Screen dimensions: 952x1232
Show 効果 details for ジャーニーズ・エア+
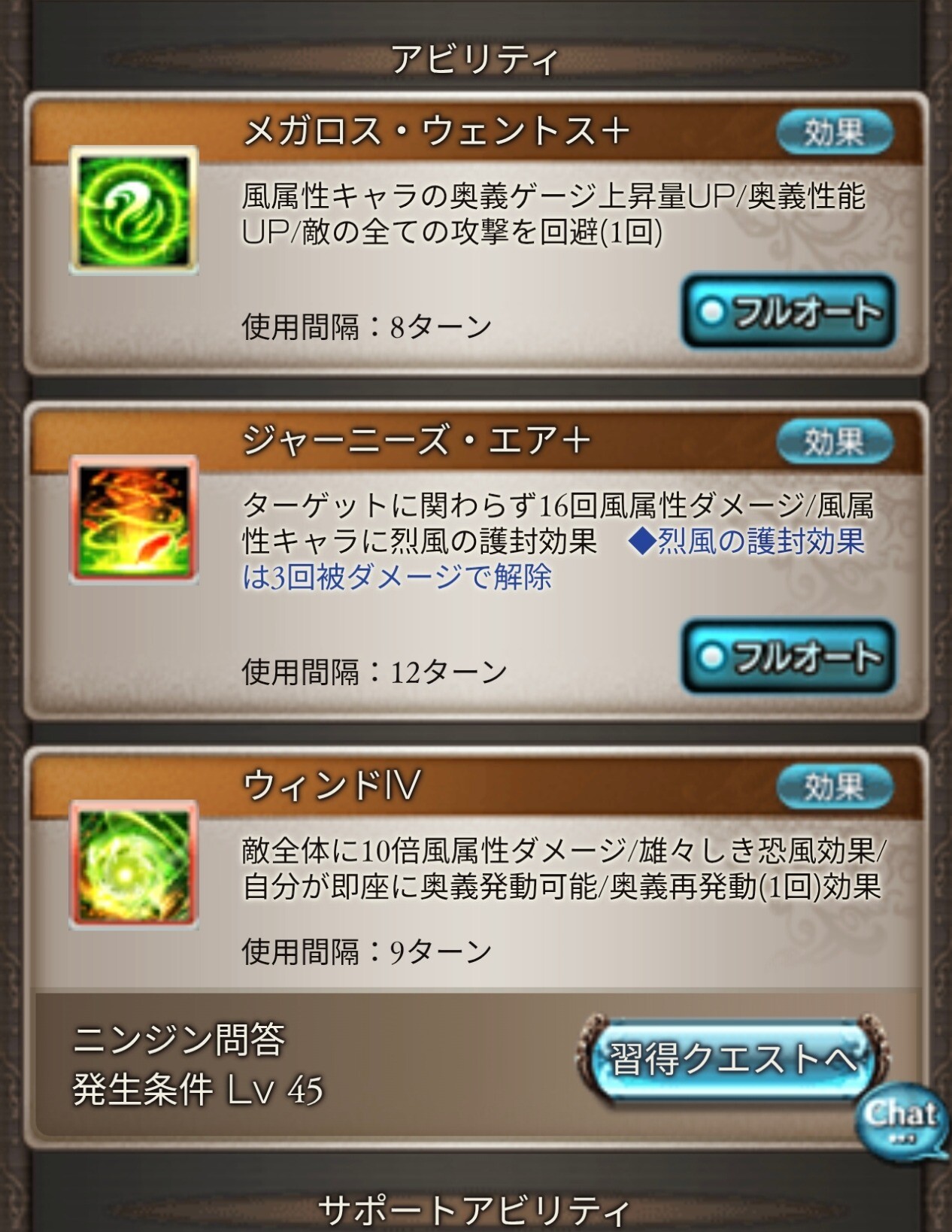pos(834,442)
